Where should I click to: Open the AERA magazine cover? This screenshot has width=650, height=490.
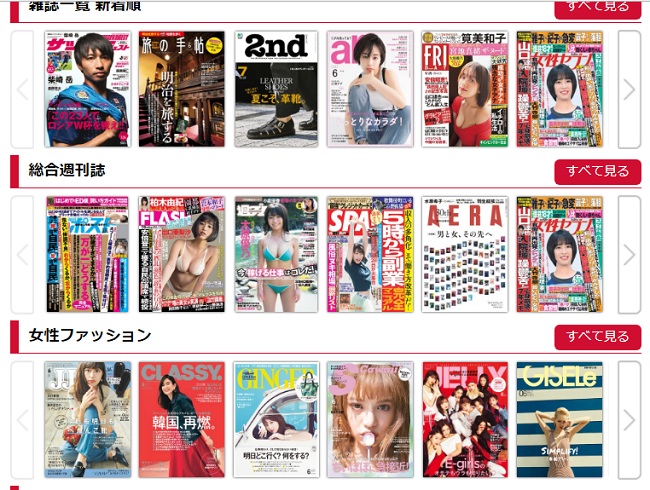pyautogui.click(x=464, y=254)
